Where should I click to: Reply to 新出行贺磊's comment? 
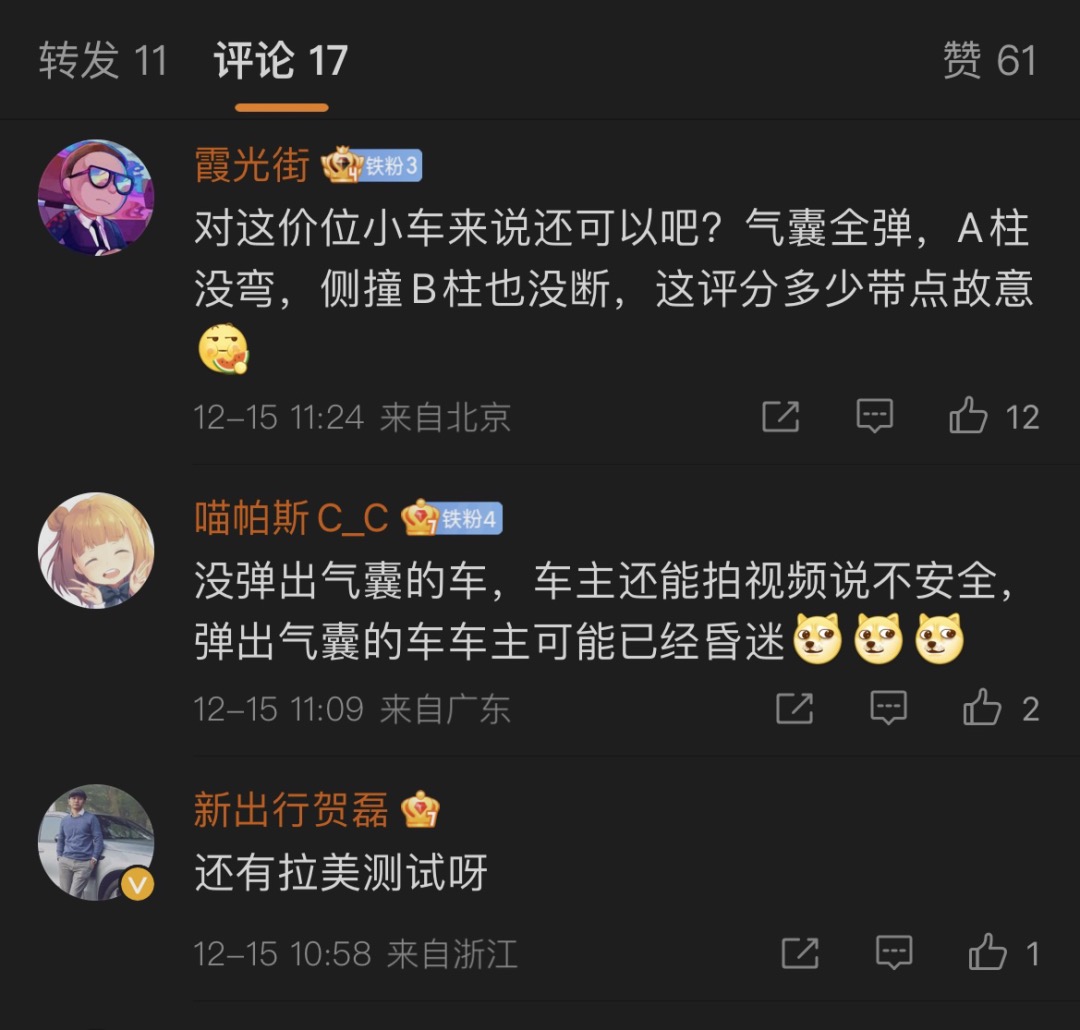[894, 953]
